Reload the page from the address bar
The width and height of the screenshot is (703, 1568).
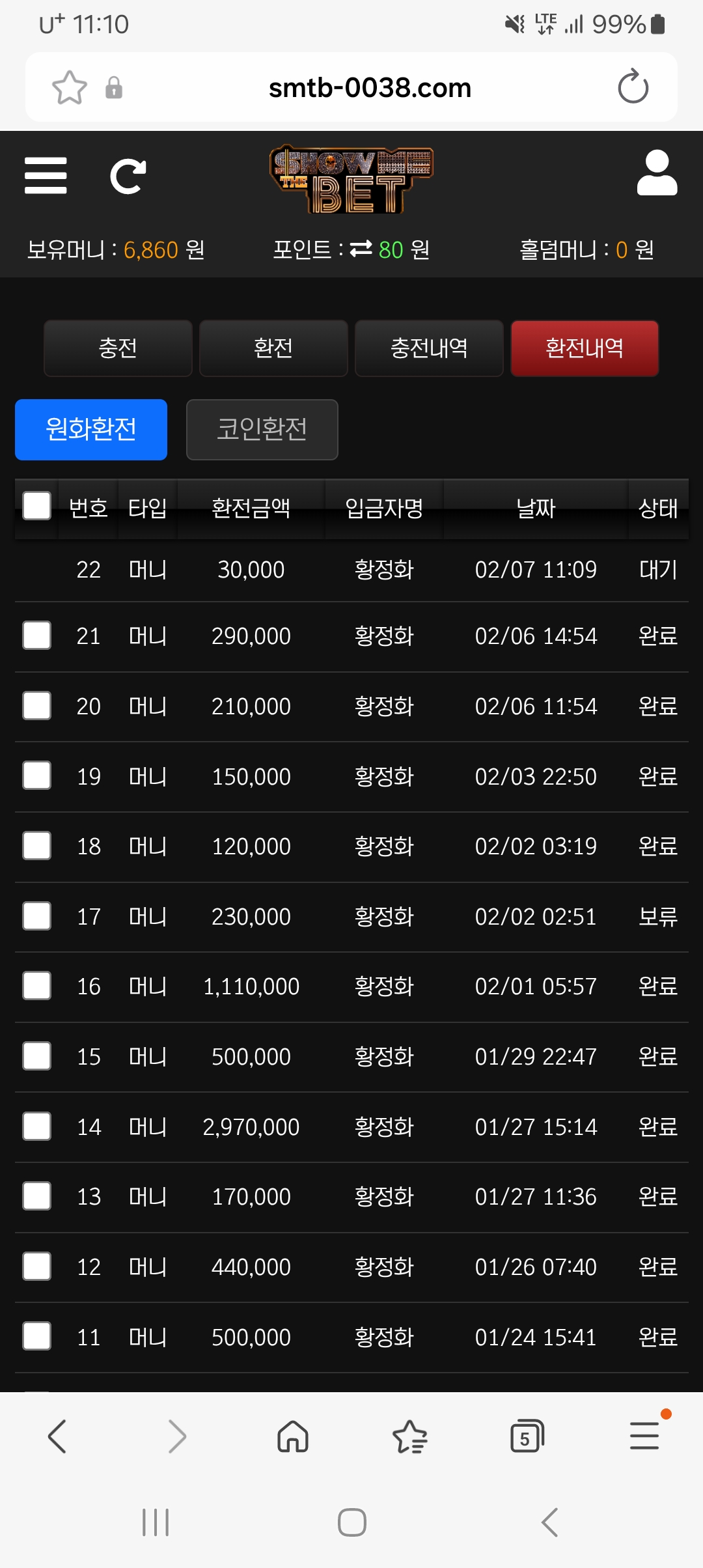click(x=633, y=87)
